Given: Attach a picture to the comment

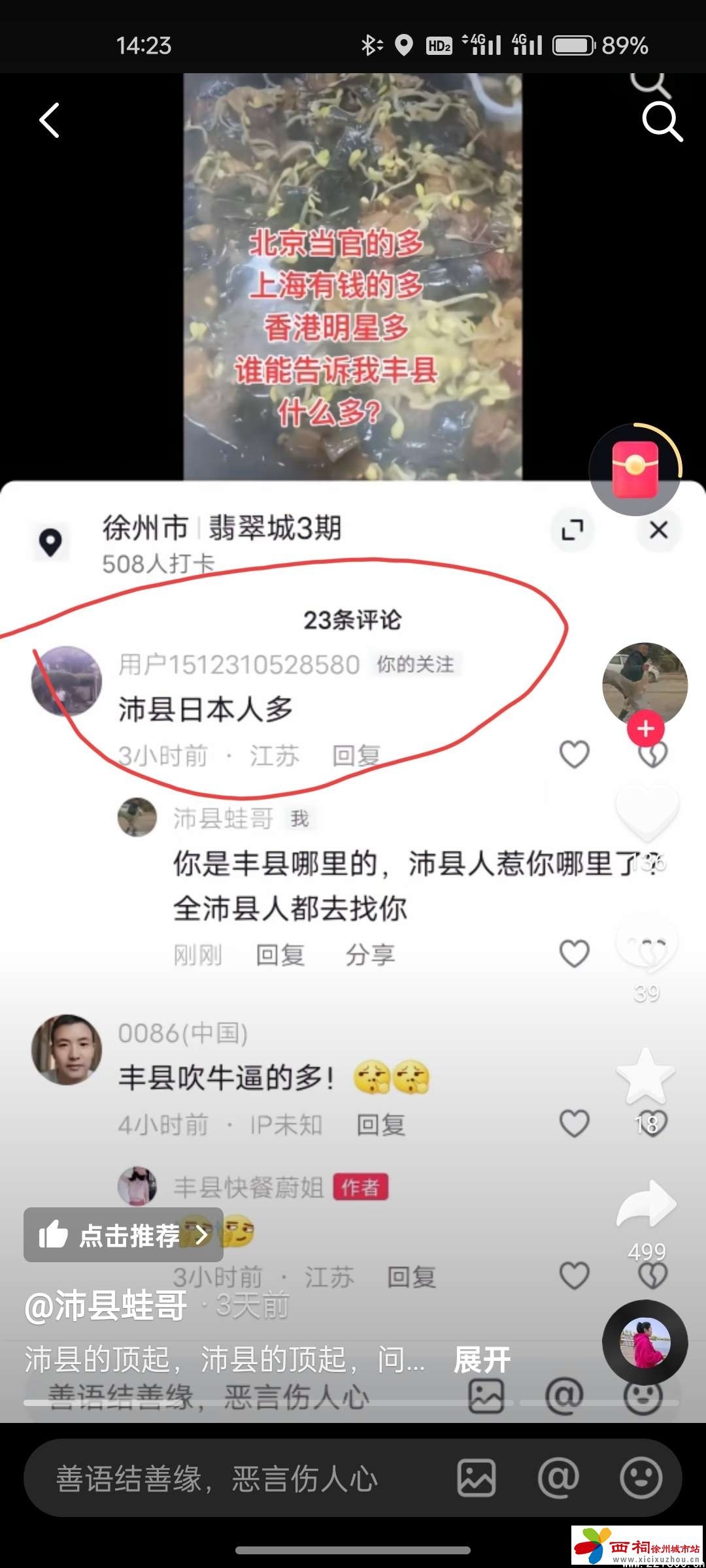Looking at the screenshot, I should point(477,1479).
